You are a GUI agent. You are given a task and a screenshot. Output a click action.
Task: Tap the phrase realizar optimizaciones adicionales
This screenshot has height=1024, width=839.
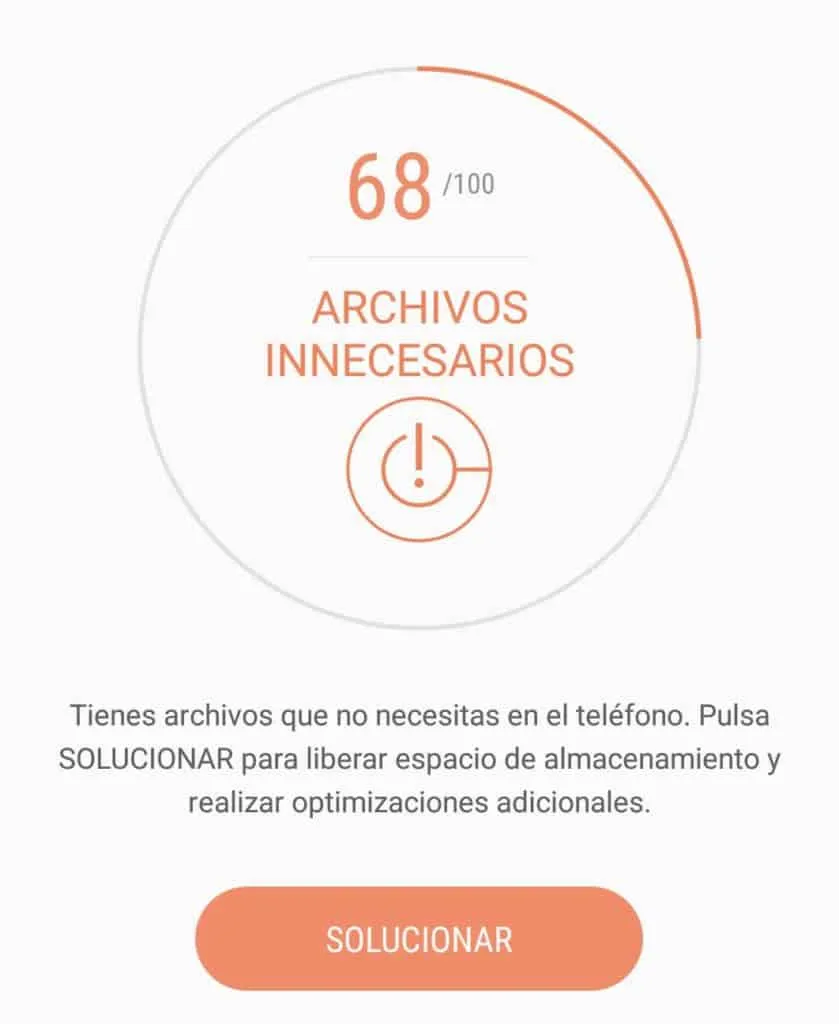tap(419, 799)
